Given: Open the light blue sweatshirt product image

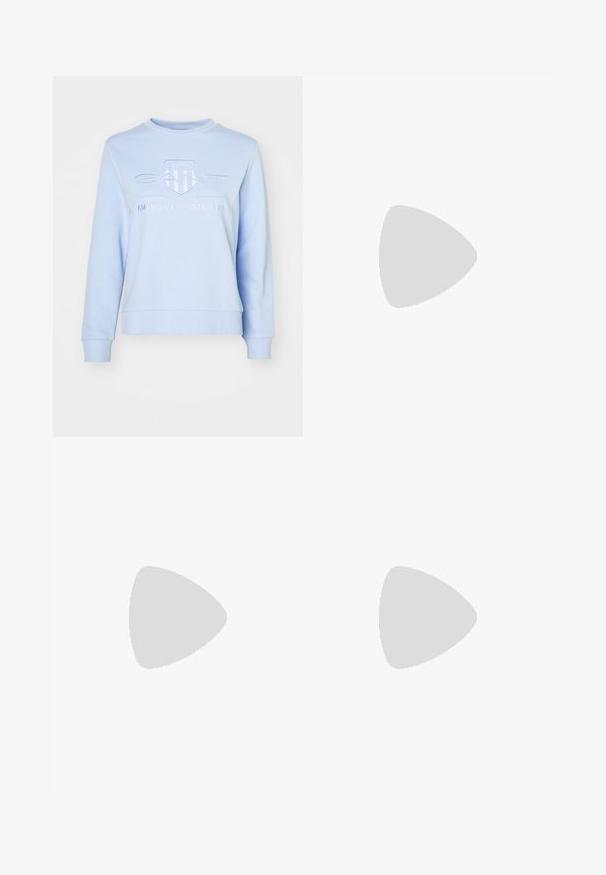Looking at the screenshot, I should 177,255.
